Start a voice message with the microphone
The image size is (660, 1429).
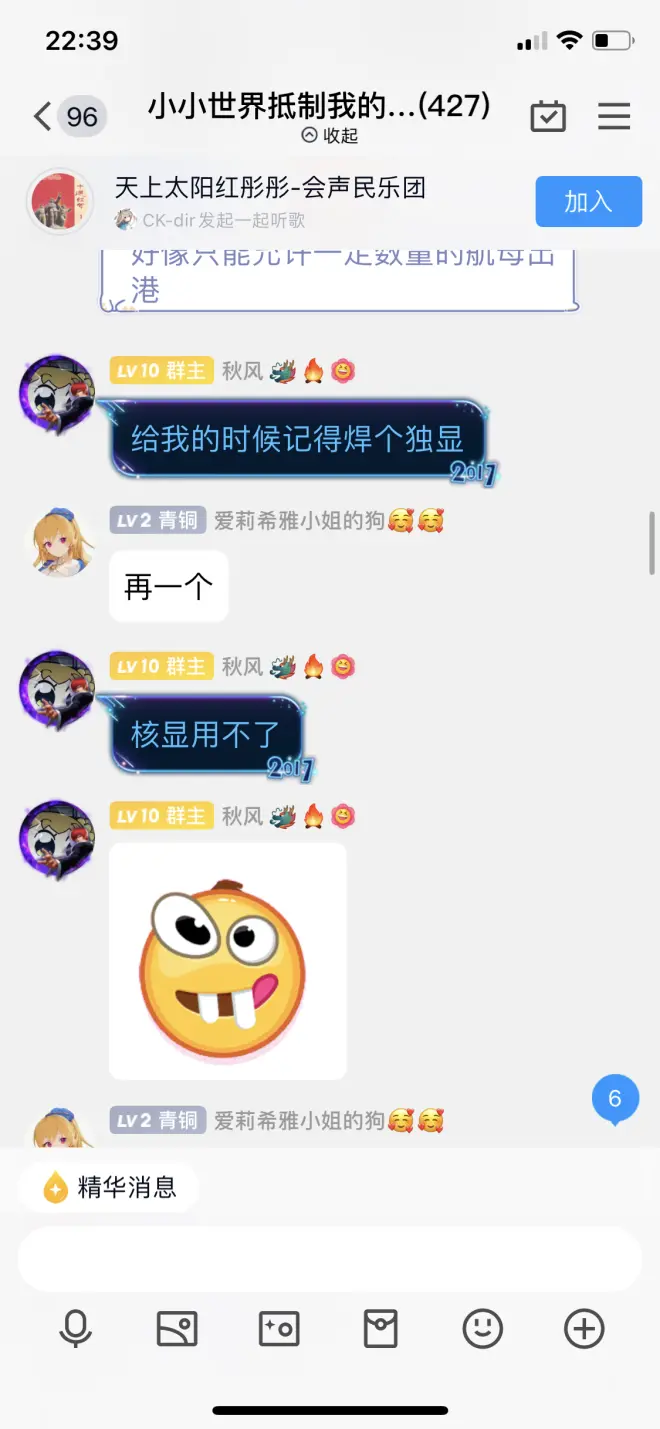tap(75, 1329)
